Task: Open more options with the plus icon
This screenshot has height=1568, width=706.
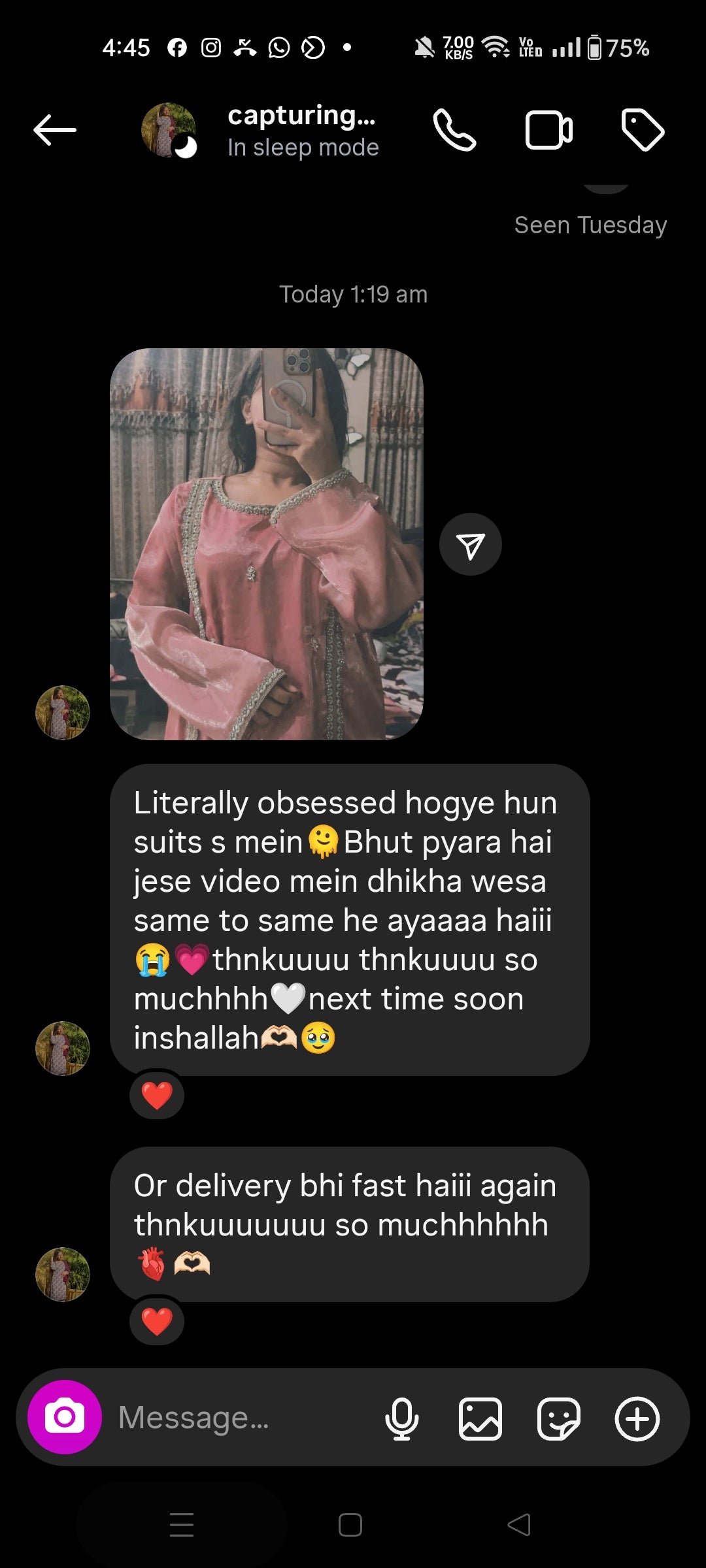Action: [637, 1418]
